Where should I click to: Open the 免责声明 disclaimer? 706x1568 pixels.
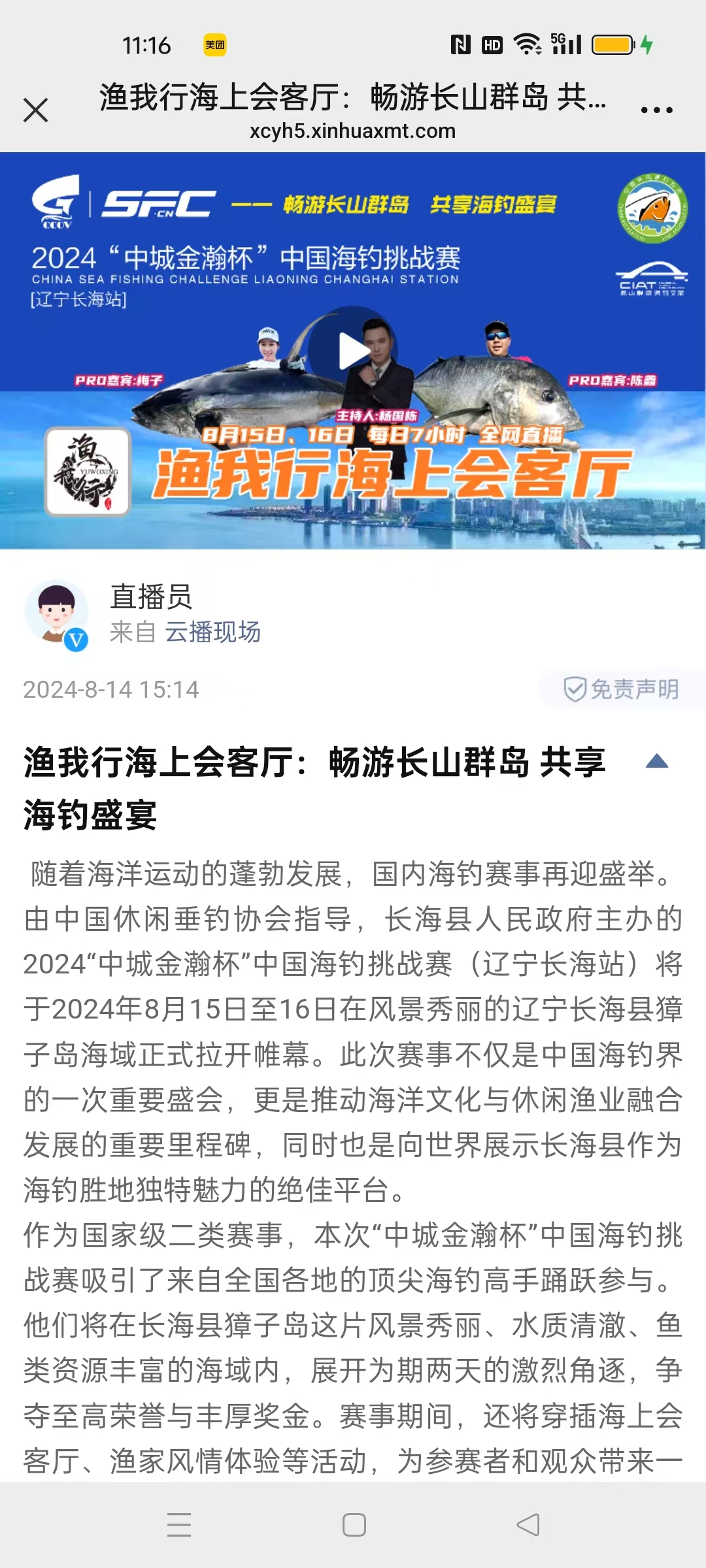[x=622, y=689]
